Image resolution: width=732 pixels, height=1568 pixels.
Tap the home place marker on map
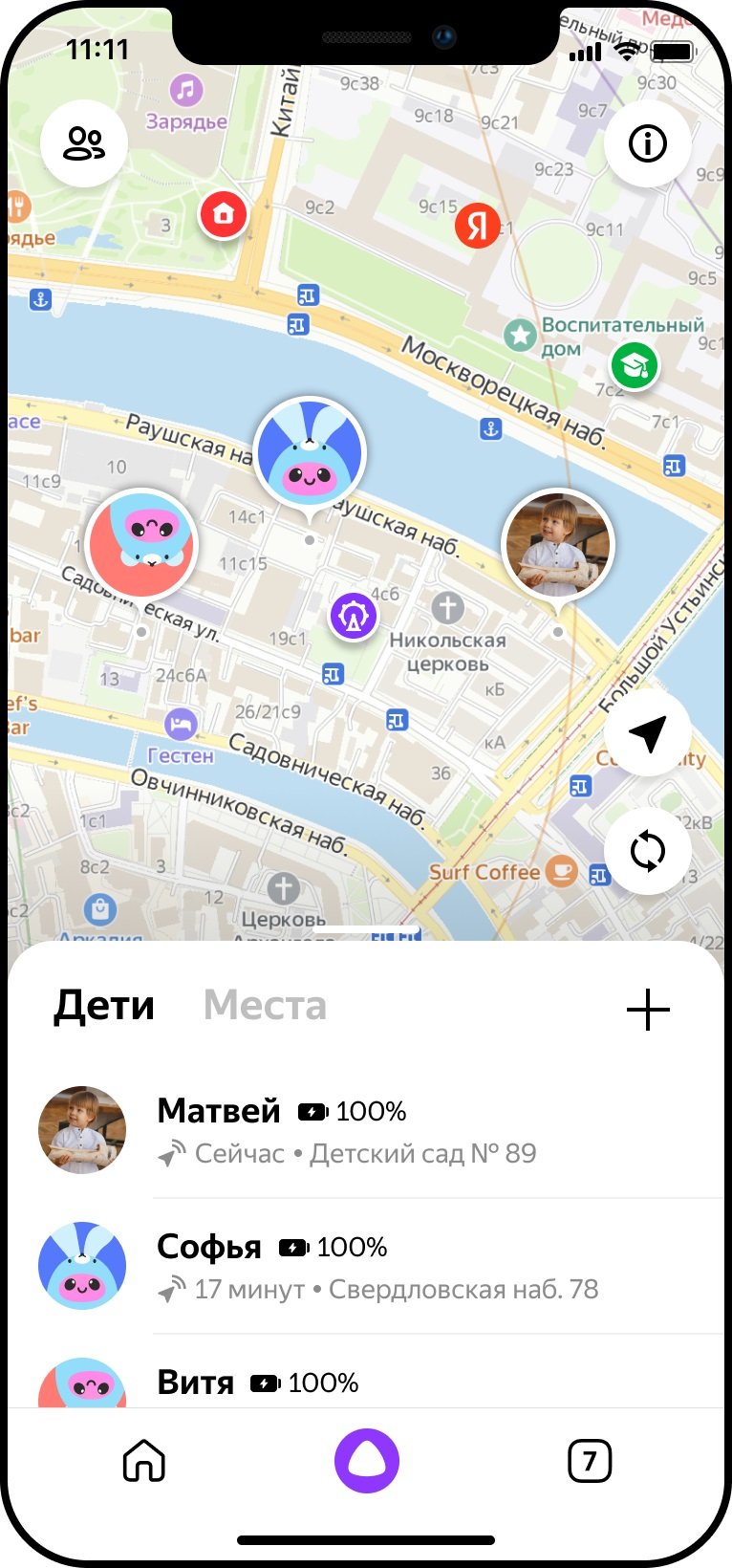224,213
